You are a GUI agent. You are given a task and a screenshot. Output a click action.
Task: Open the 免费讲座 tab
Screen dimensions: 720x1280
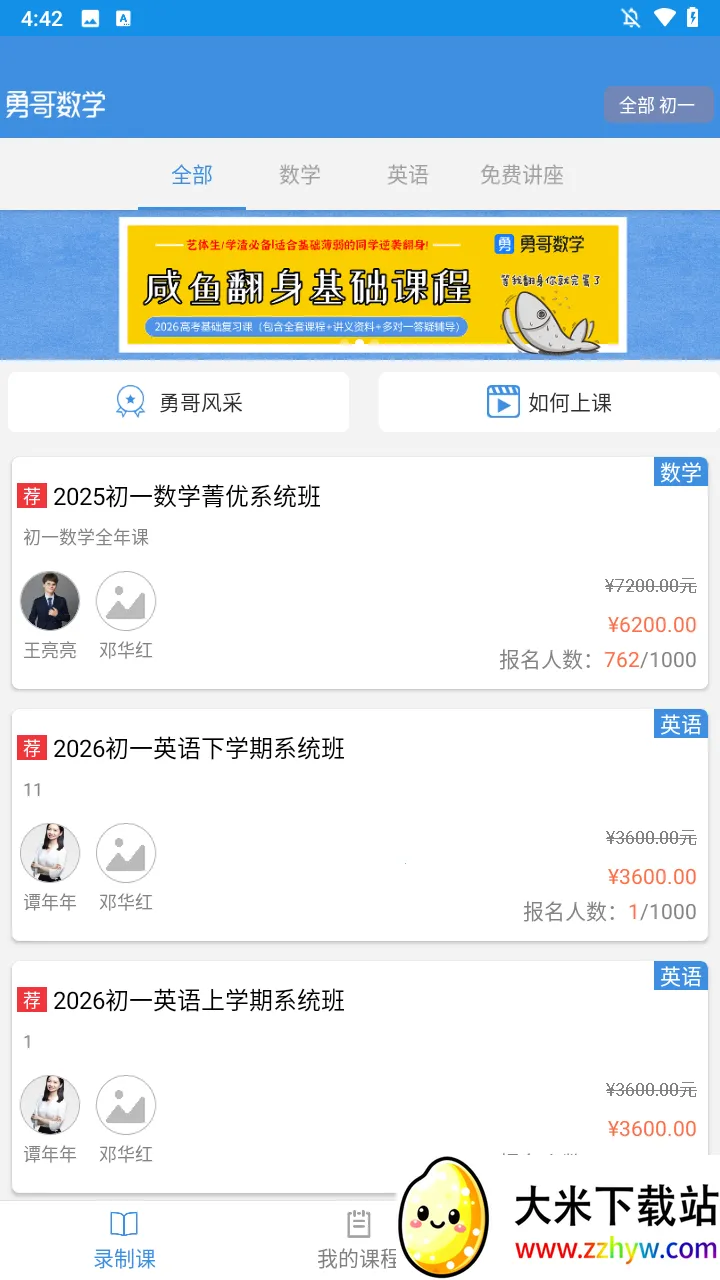click(x=522, y=175)
